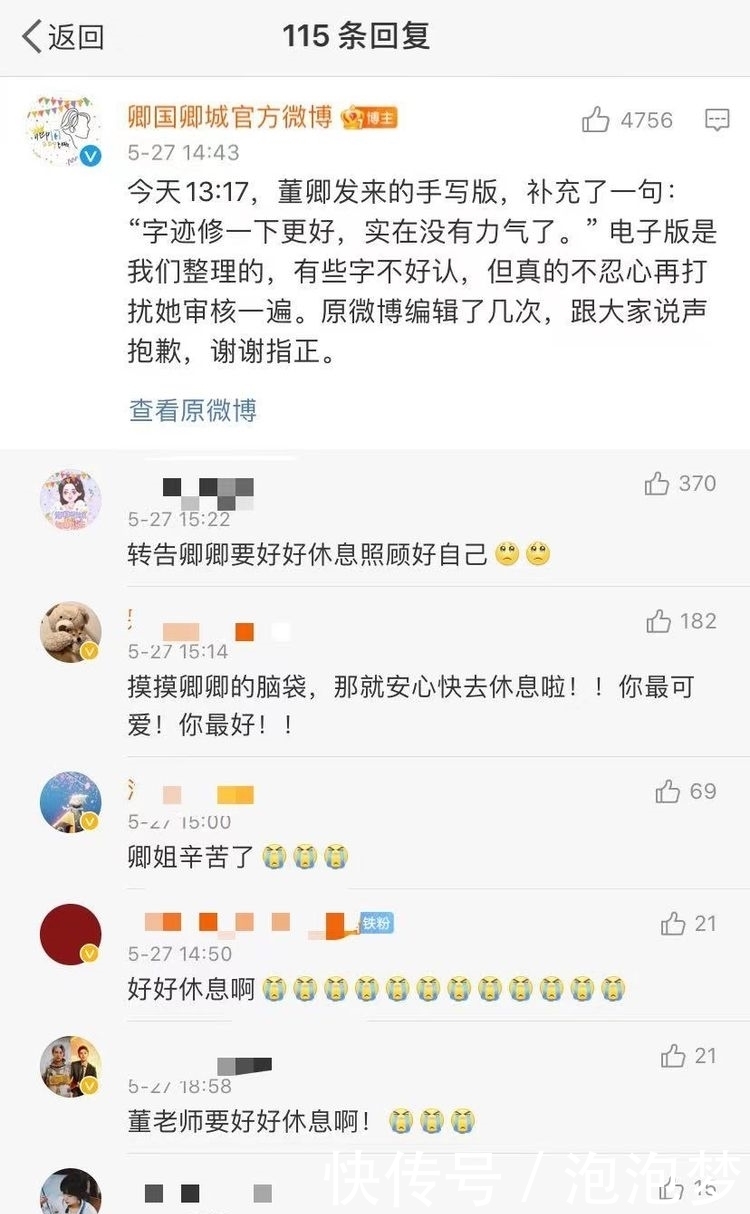The height and width of the screenshot is (1214, 750).
Task: Tap the thumbs-up icon showing 4756 likes
Action: point(598,120)
